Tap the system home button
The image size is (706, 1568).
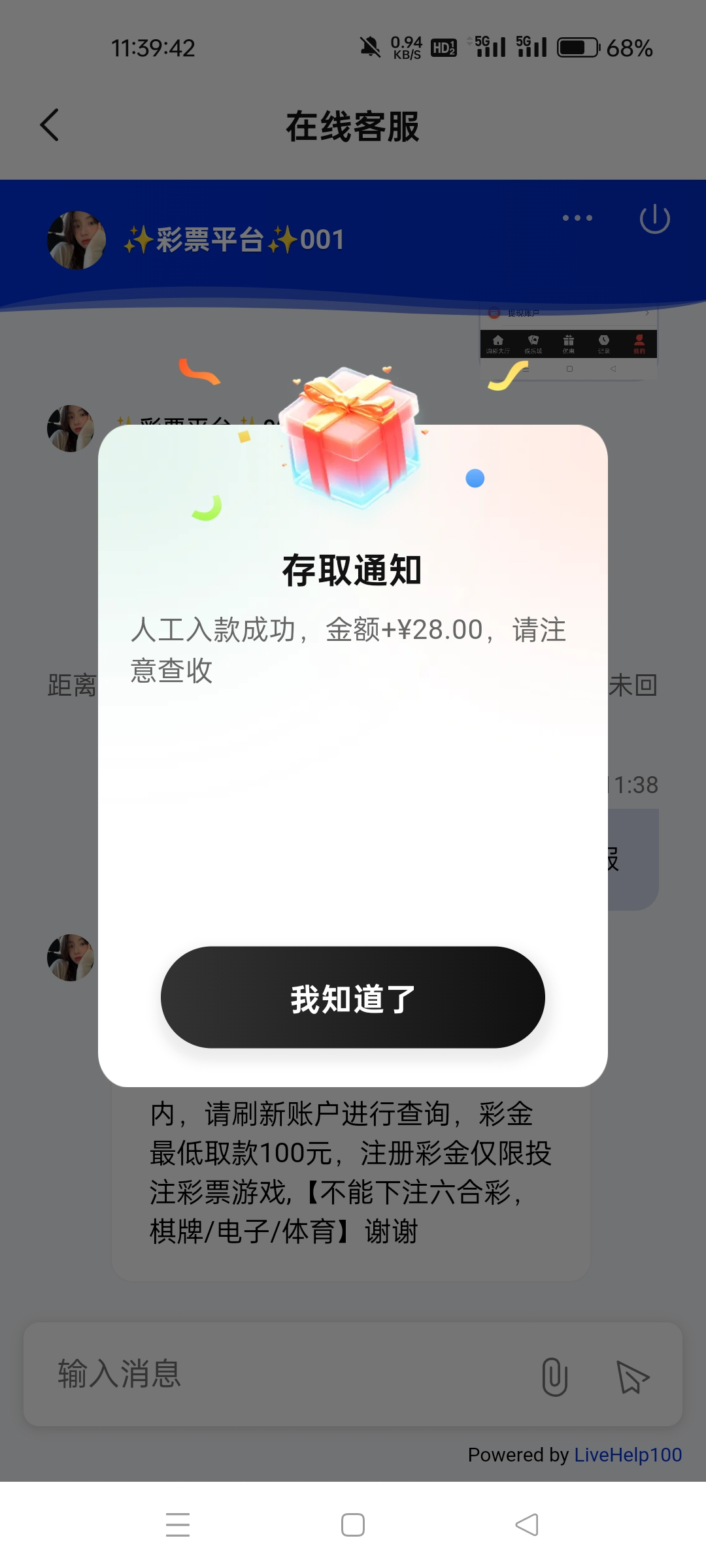(353, 1525)
